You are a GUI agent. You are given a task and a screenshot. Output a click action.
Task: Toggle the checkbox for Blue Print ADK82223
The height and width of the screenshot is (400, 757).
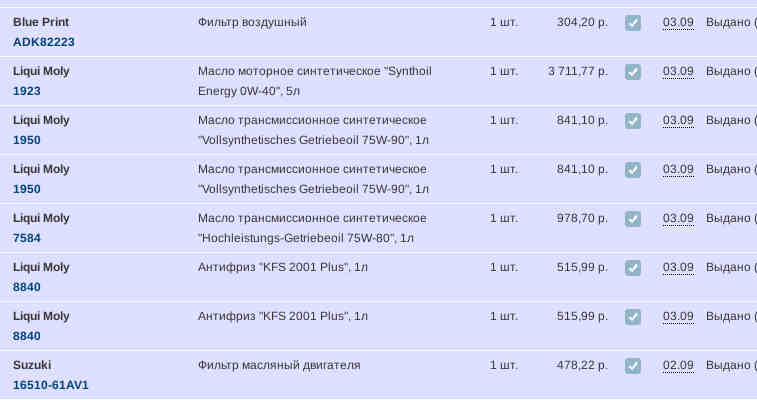tap(633, 22)
